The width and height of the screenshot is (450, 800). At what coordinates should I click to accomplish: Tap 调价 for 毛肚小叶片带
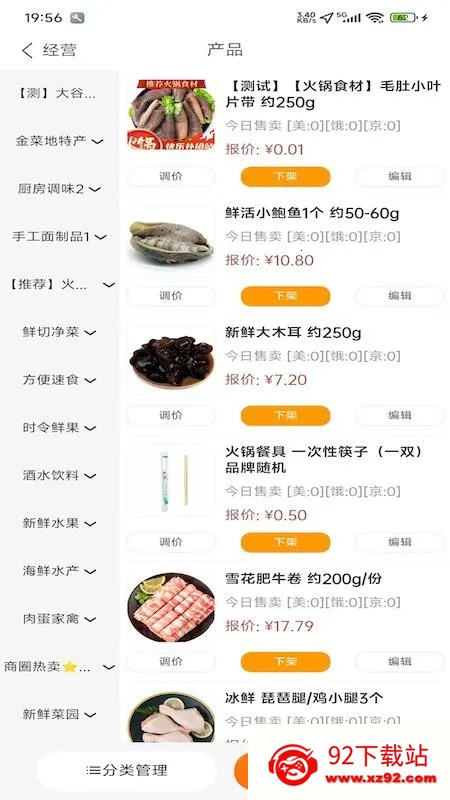(171, 177)
